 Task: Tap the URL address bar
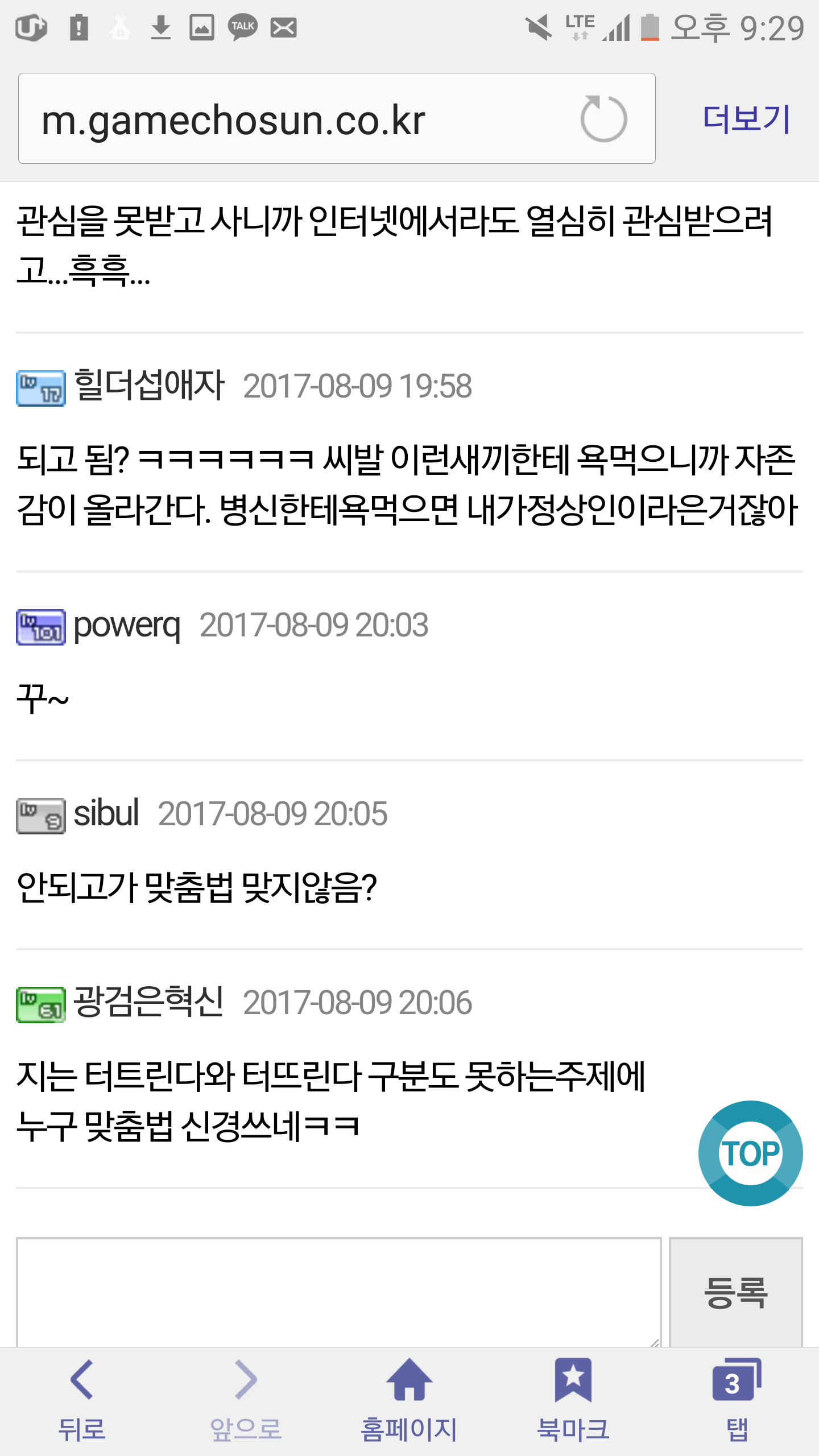[x=337, y=118]
